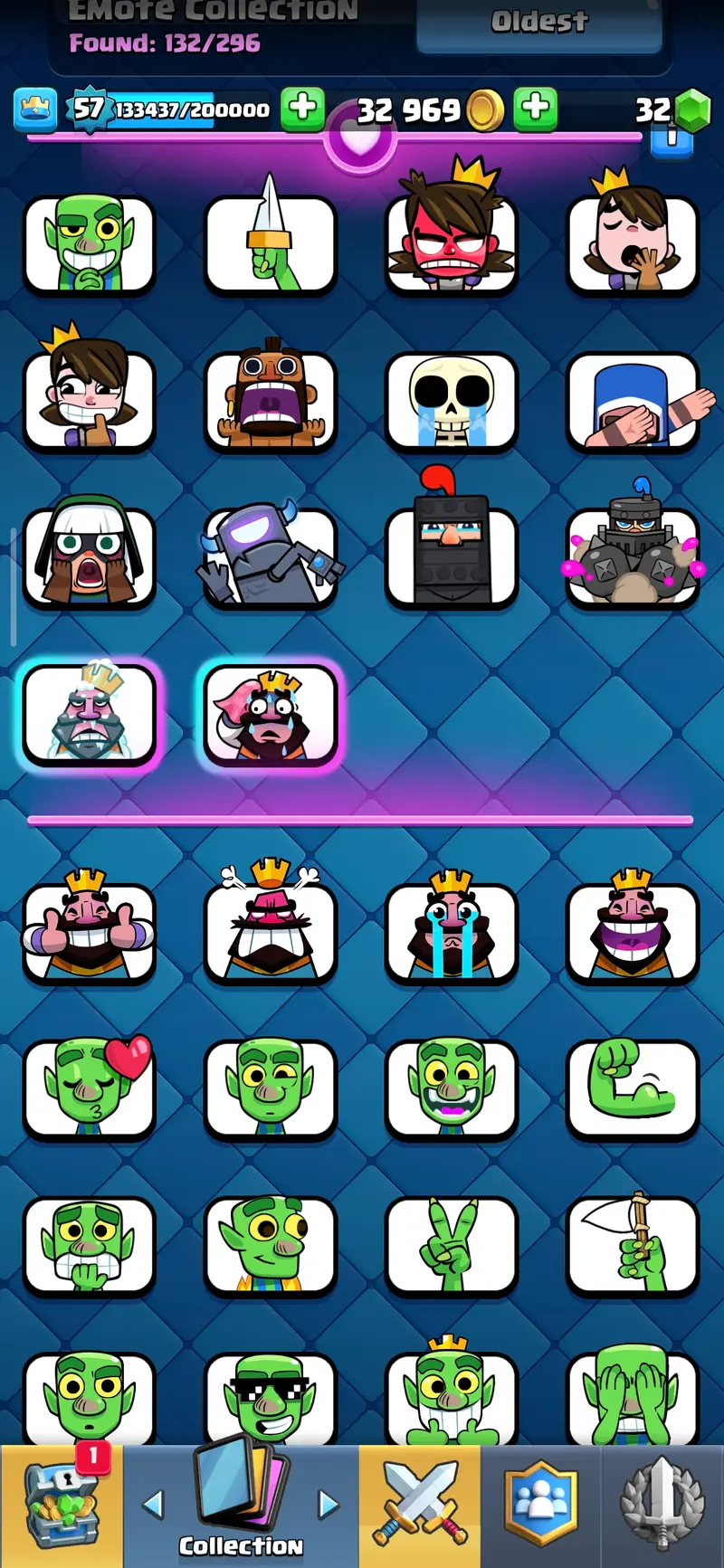Add experience via the plus beside level bar
Screen dimensions: 724x1568
tap(302, 109)
